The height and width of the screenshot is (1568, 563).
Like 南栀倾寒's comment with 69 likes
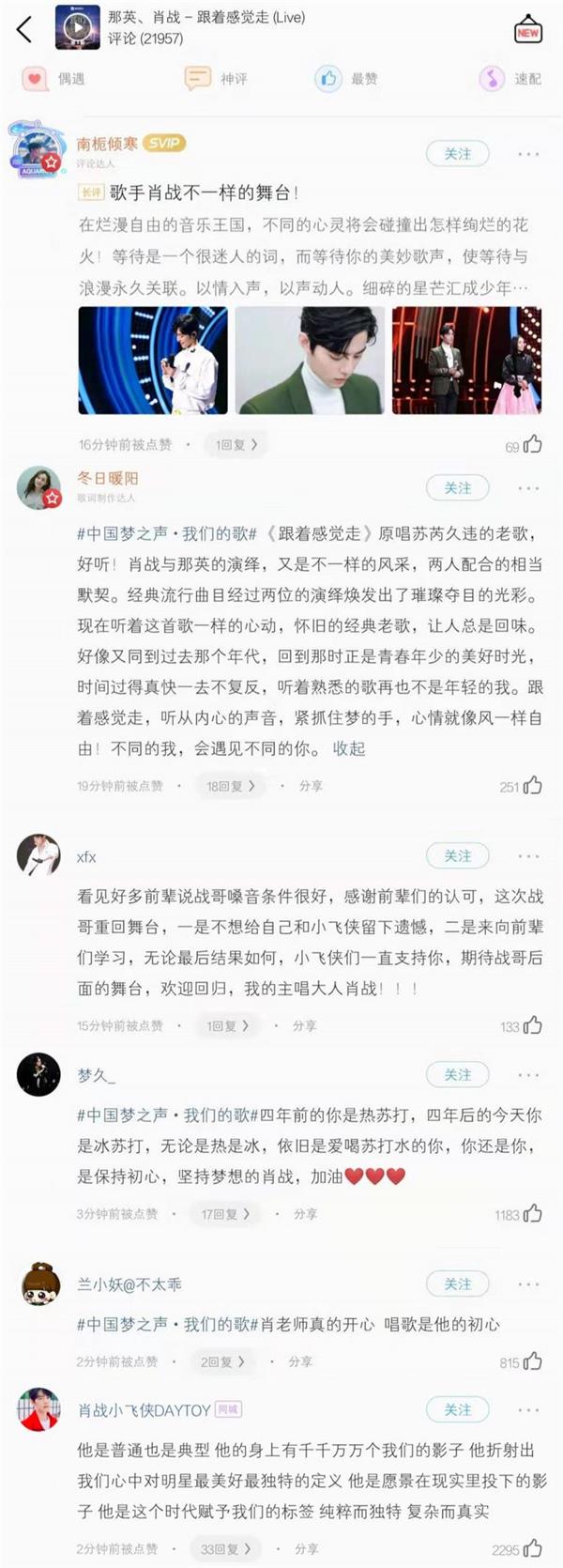[x=532, y=445]
